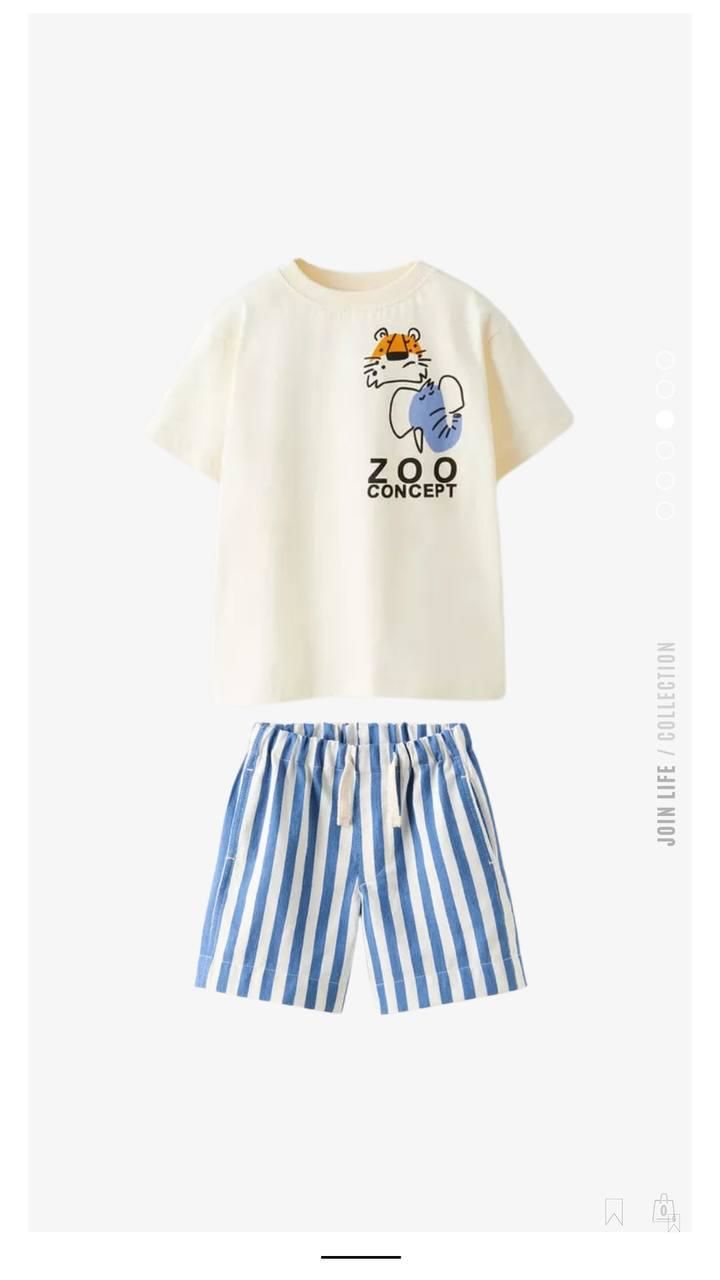Jump to the last product photo dot
Image resolution: width=720 pixels, height=1280 pixels.
click(665, 511)
